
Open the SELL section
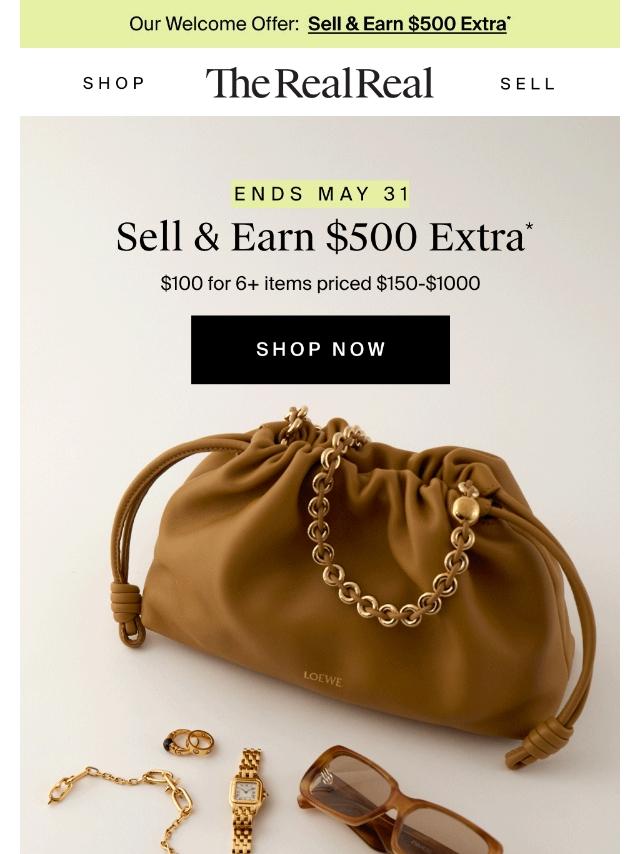pos(527,84)
